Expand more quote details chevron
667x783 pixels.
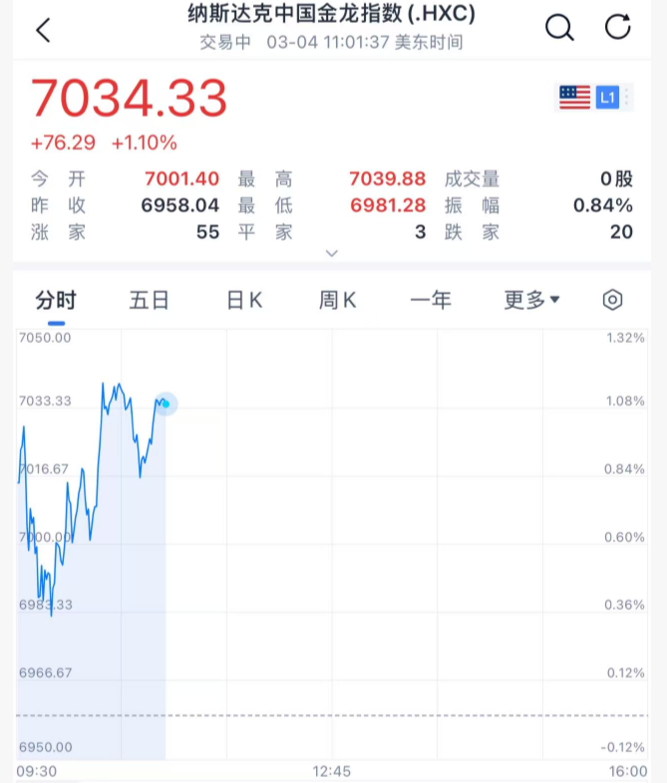333,253
